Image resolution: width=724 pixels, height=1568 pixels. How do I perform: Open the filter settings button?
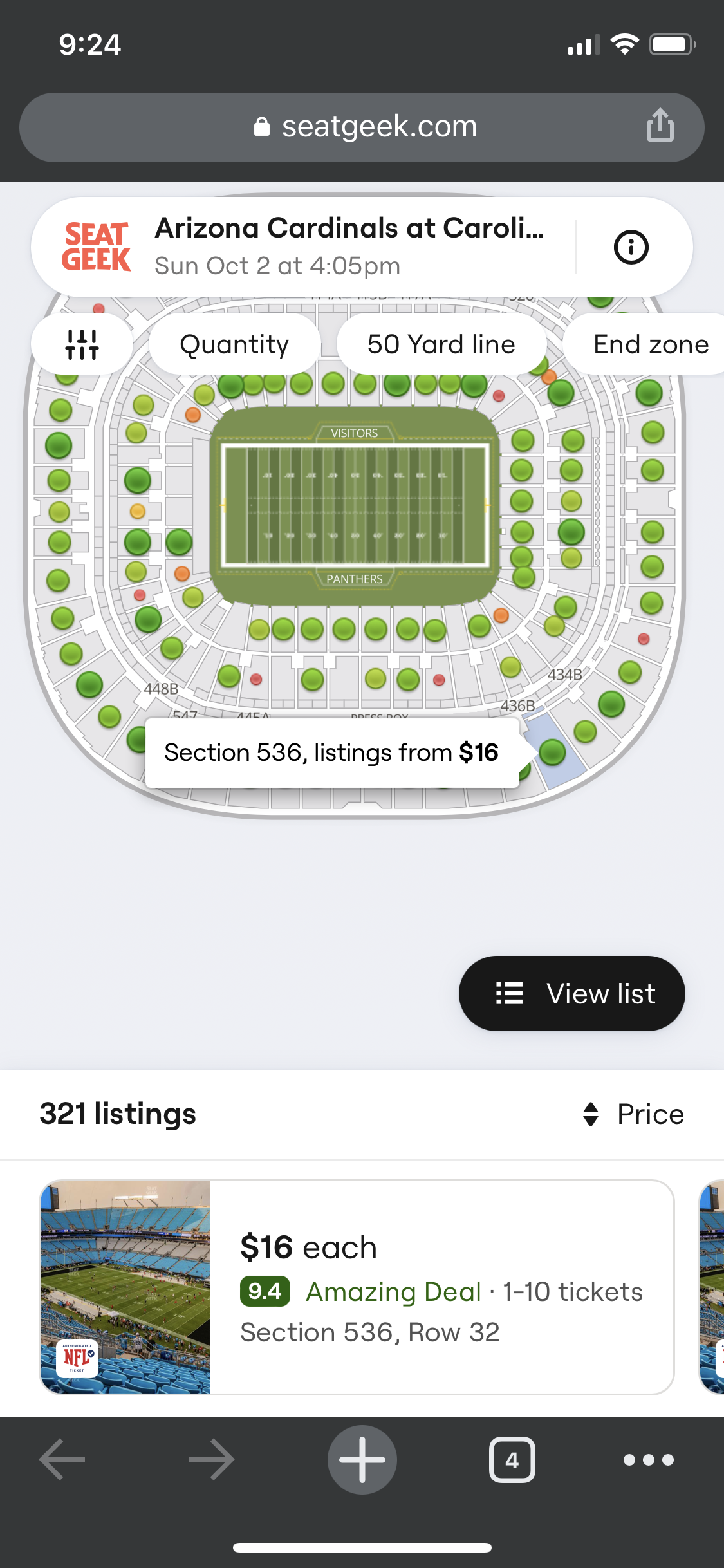(82, 344)
